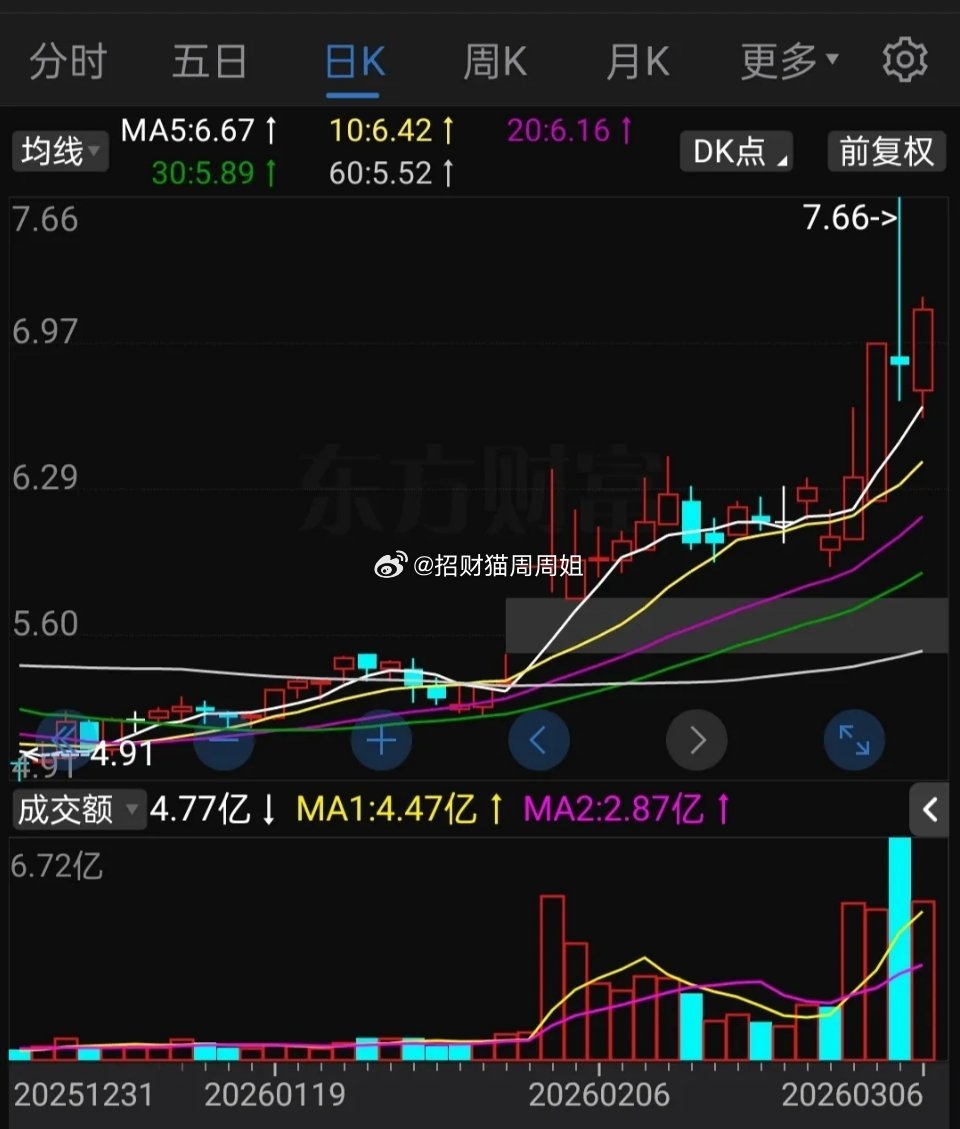Select the 月K monthly chart

pyautogui.click(x=637, y=59)
